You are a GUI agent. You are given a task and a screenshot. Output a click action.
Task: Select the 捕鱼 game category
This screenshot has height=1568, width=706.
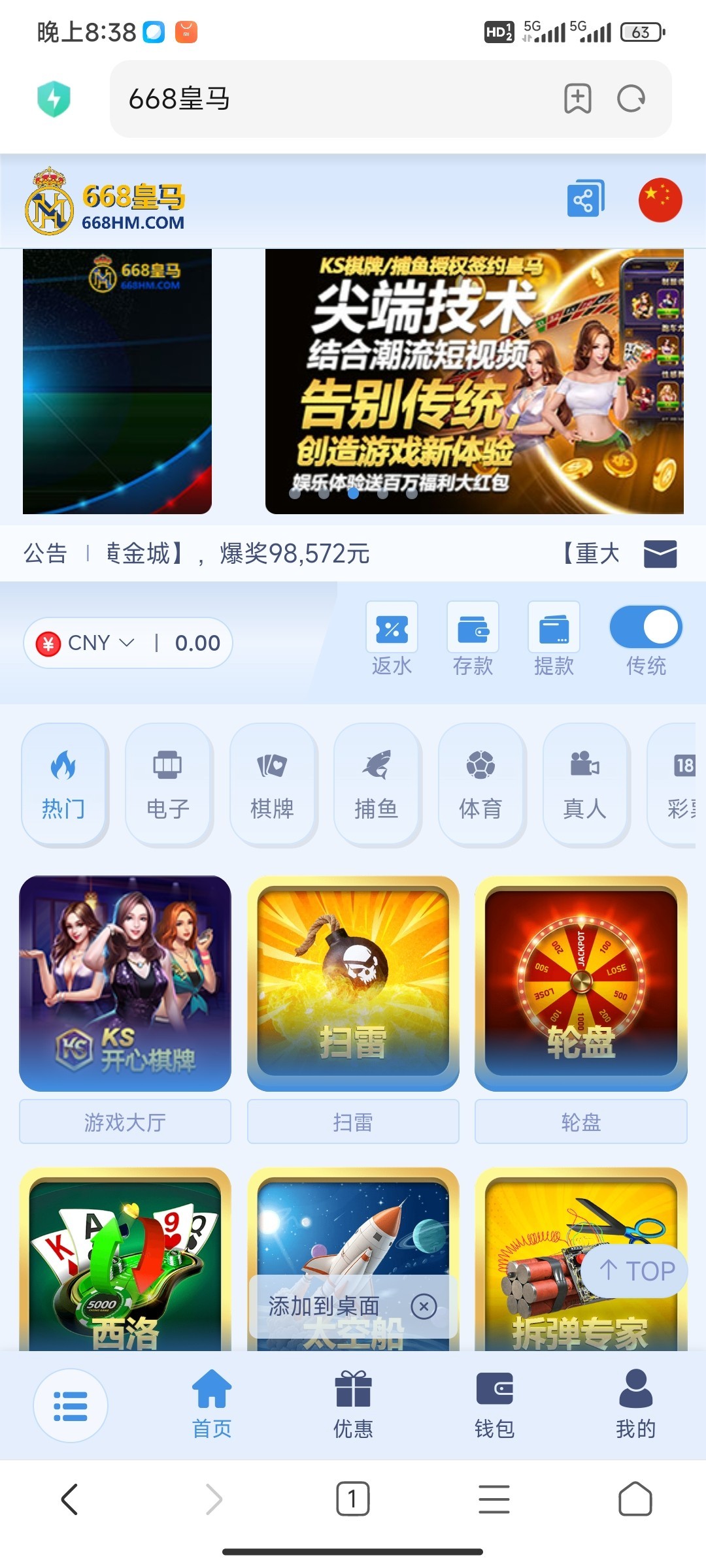377,784
